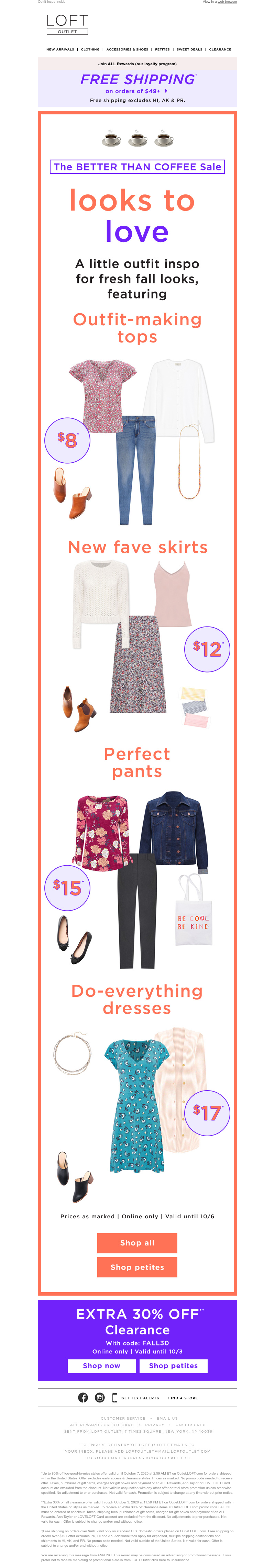Open Find a Store link
275x1568 pixels.
(183, 1398)
